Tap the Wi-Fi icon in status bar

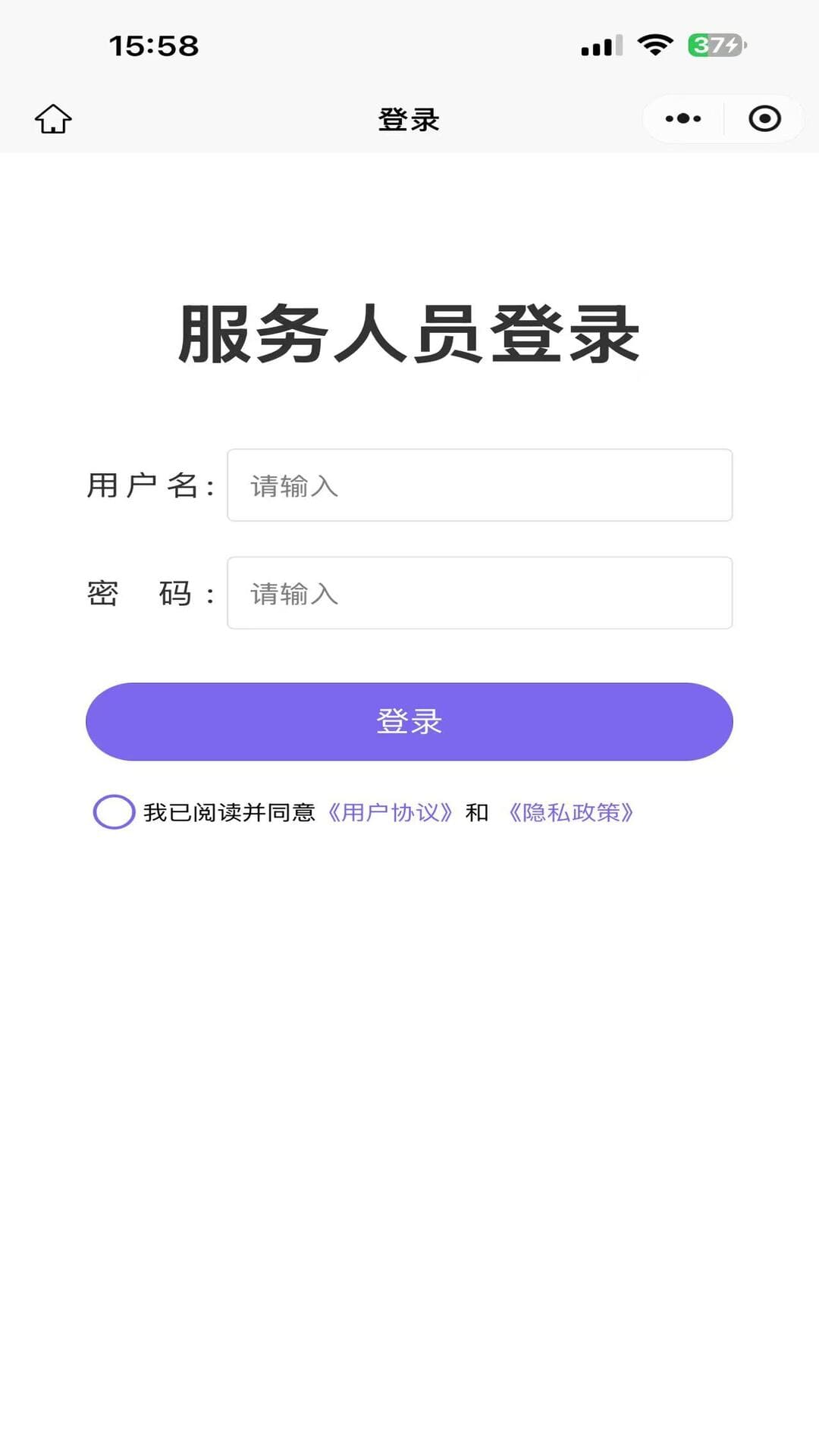[x=654, y=44]
